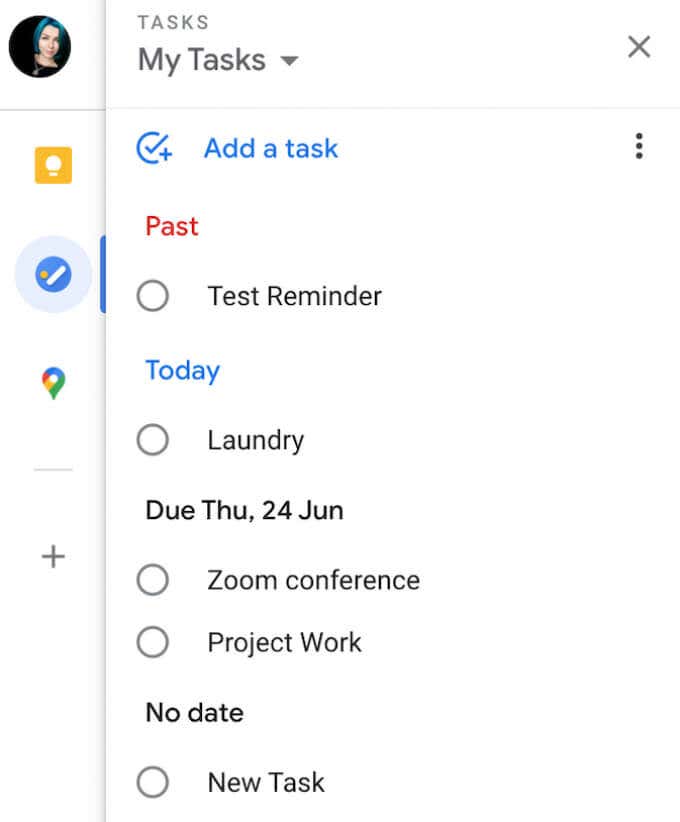Open New Task details

point(266,782)
